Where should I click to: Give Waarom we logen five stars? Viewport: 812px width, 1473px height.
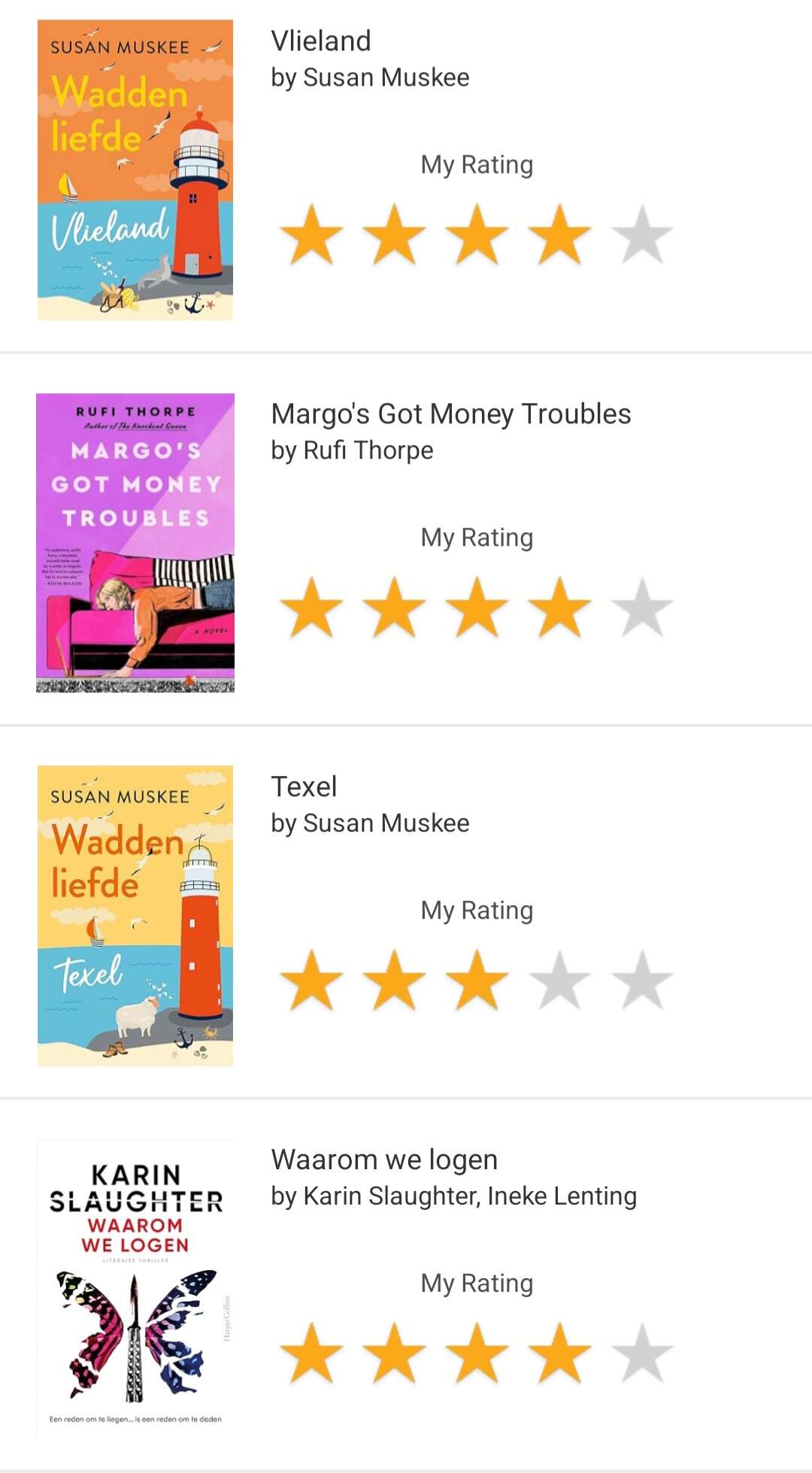[x=642, y=1353]
